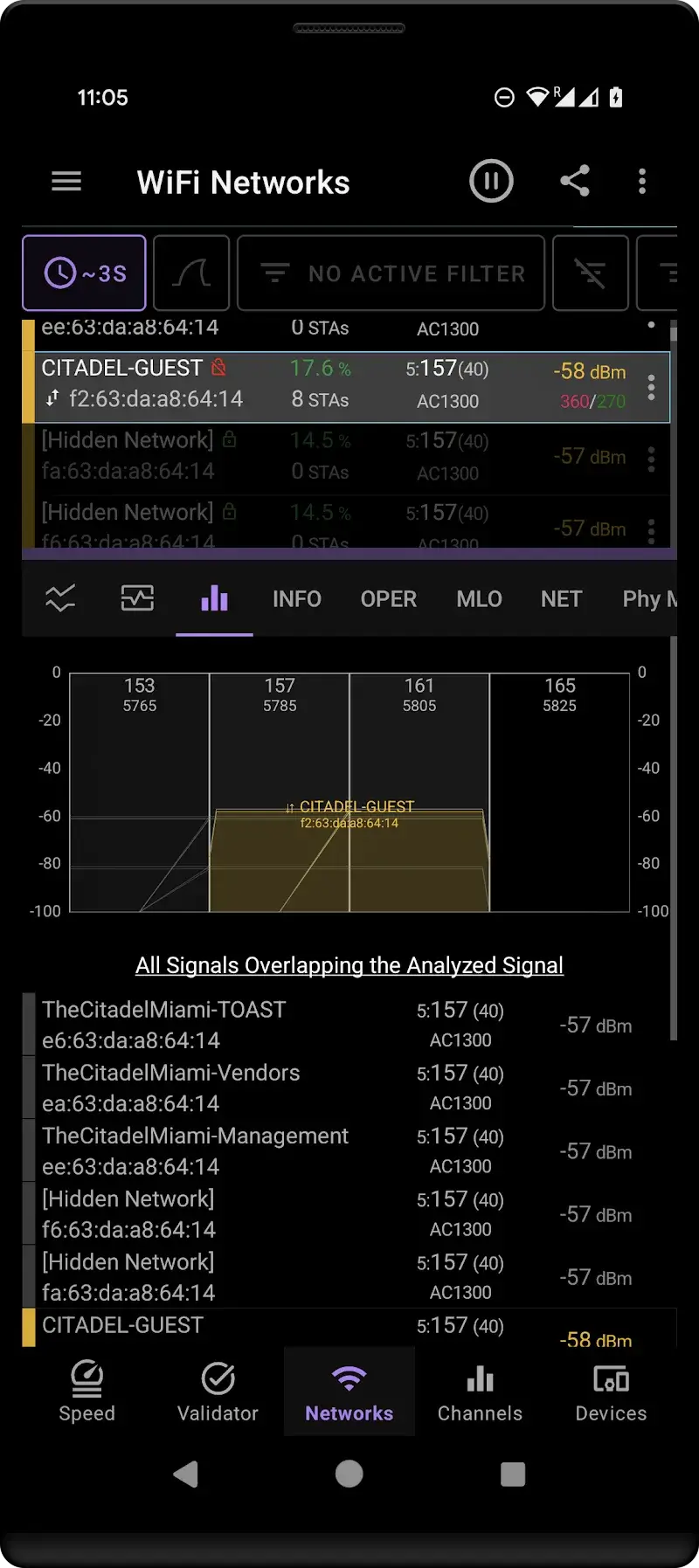Viewport: 699px width, 1568px height.
Task: Switch to the INFO tab
Action: pos(297,597)
